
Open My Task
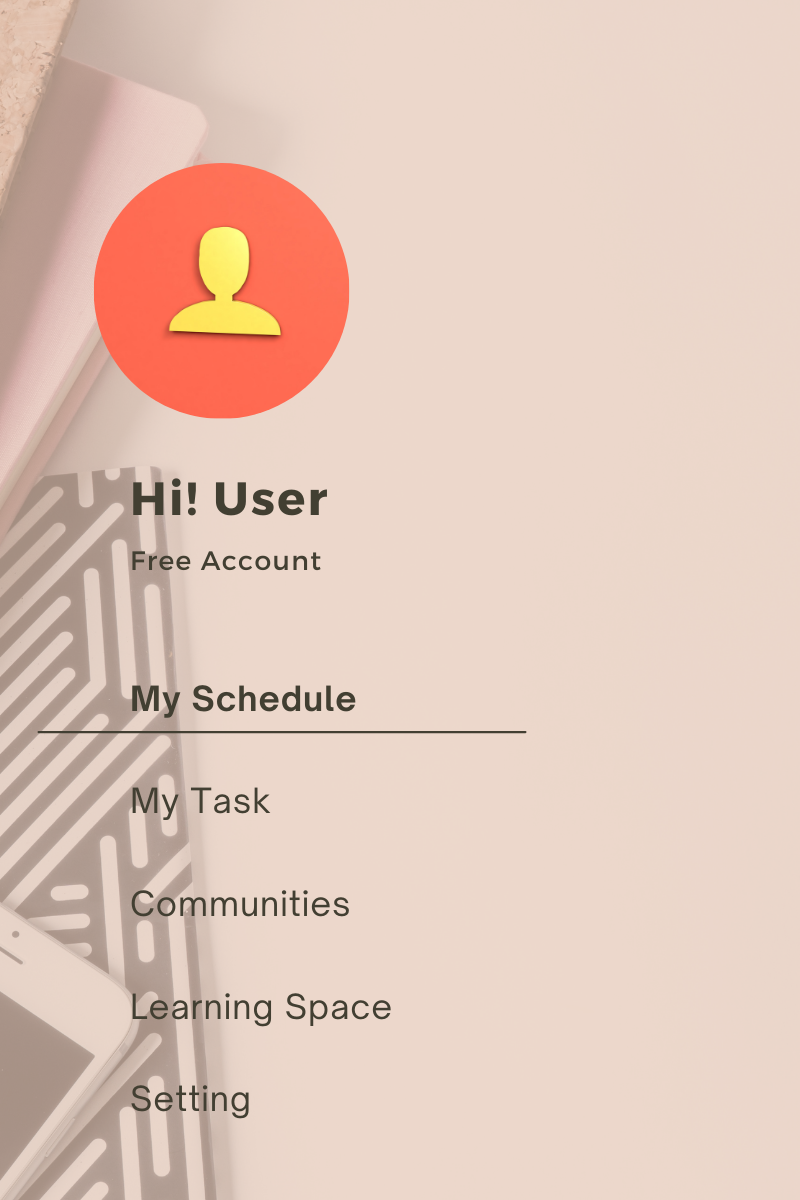click(x=200, y=801)
